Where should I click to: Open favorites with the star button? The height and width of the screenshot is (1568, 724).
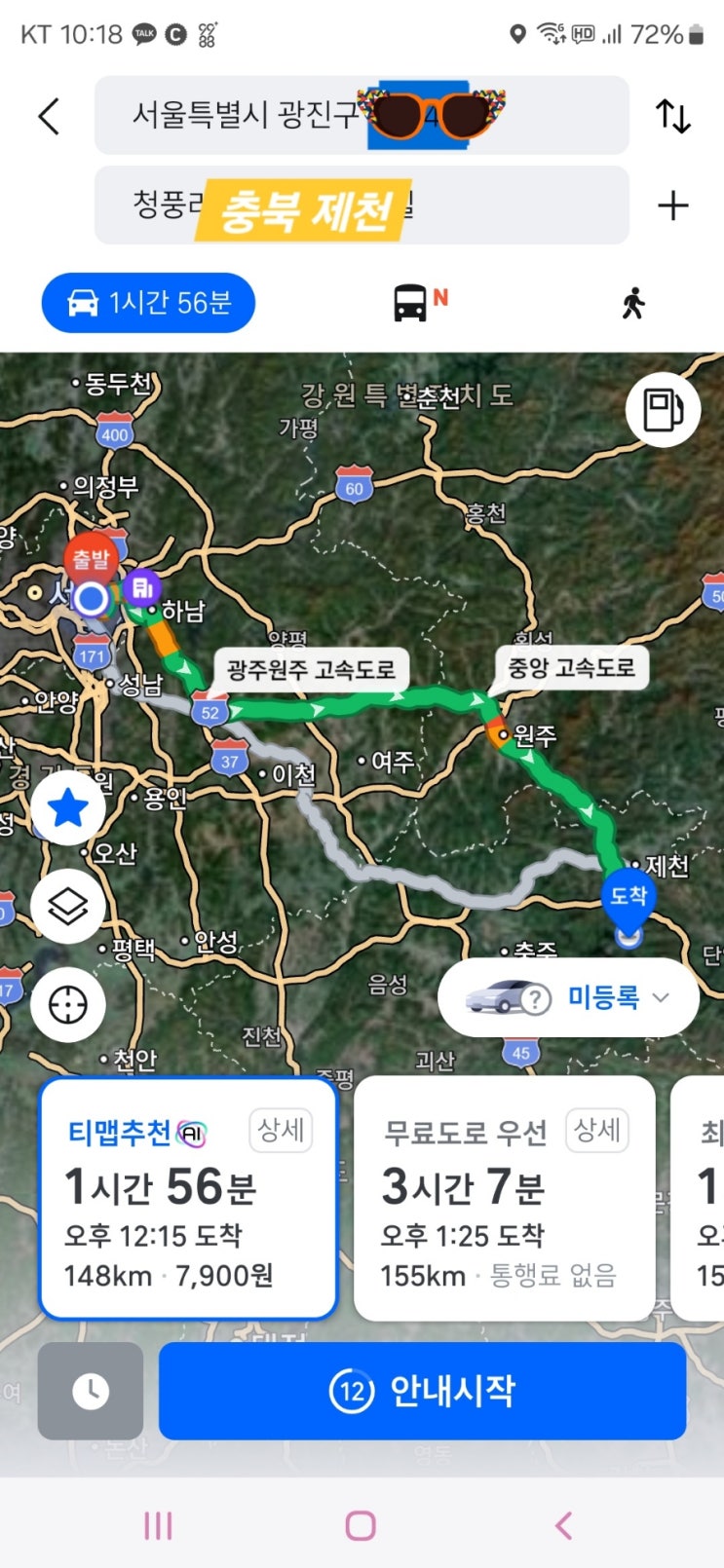pos(68,807)
